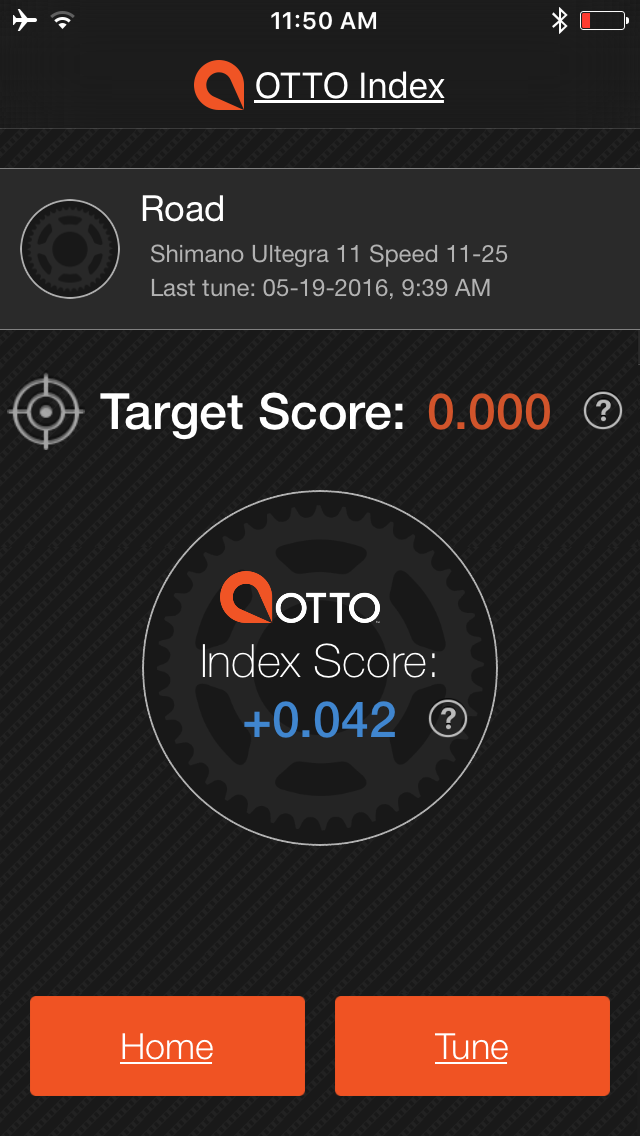
Task: Tap the Home button
Action: 167,1045
